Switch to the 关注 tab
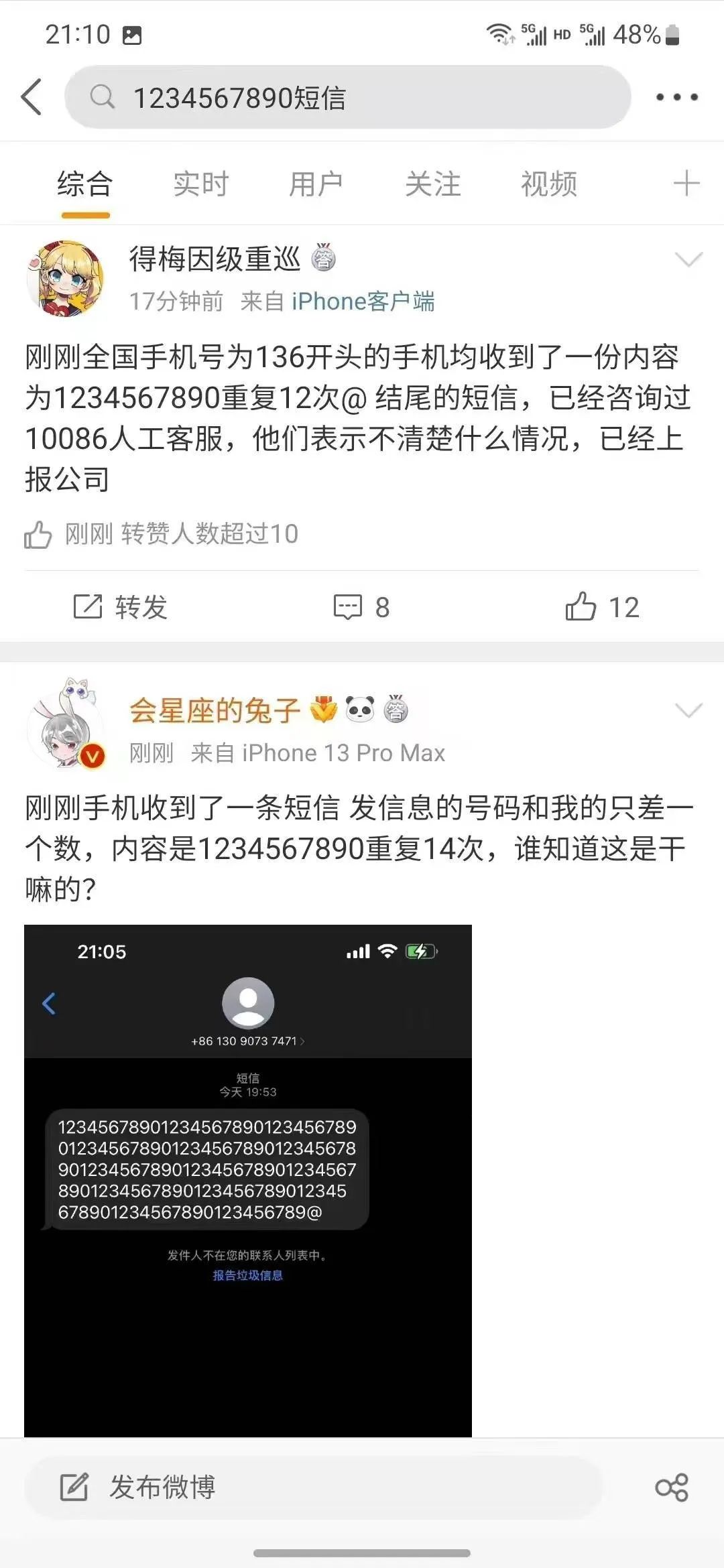724x1568 pixels. click(432, 184)
